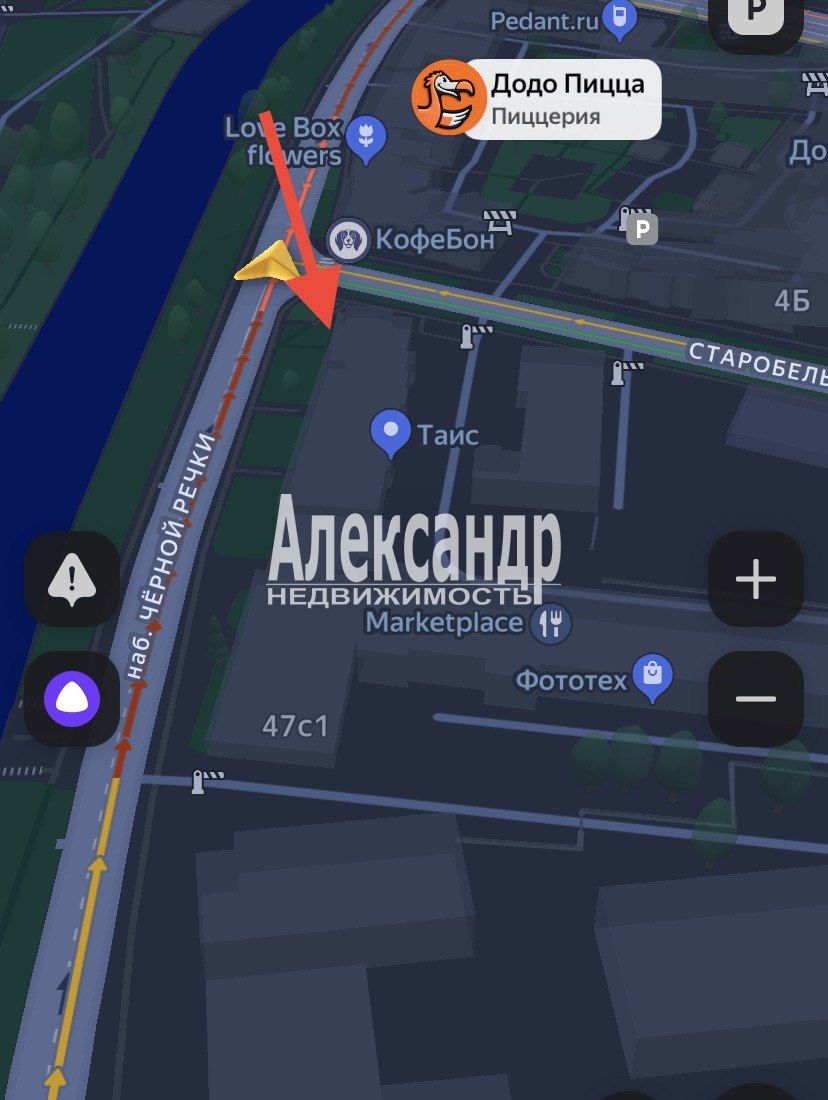Image resolution: width=828 pixels, height=1100 pixels.
Task: Tap the Love Box flowers marker
Action: click(x=368, y=140)
